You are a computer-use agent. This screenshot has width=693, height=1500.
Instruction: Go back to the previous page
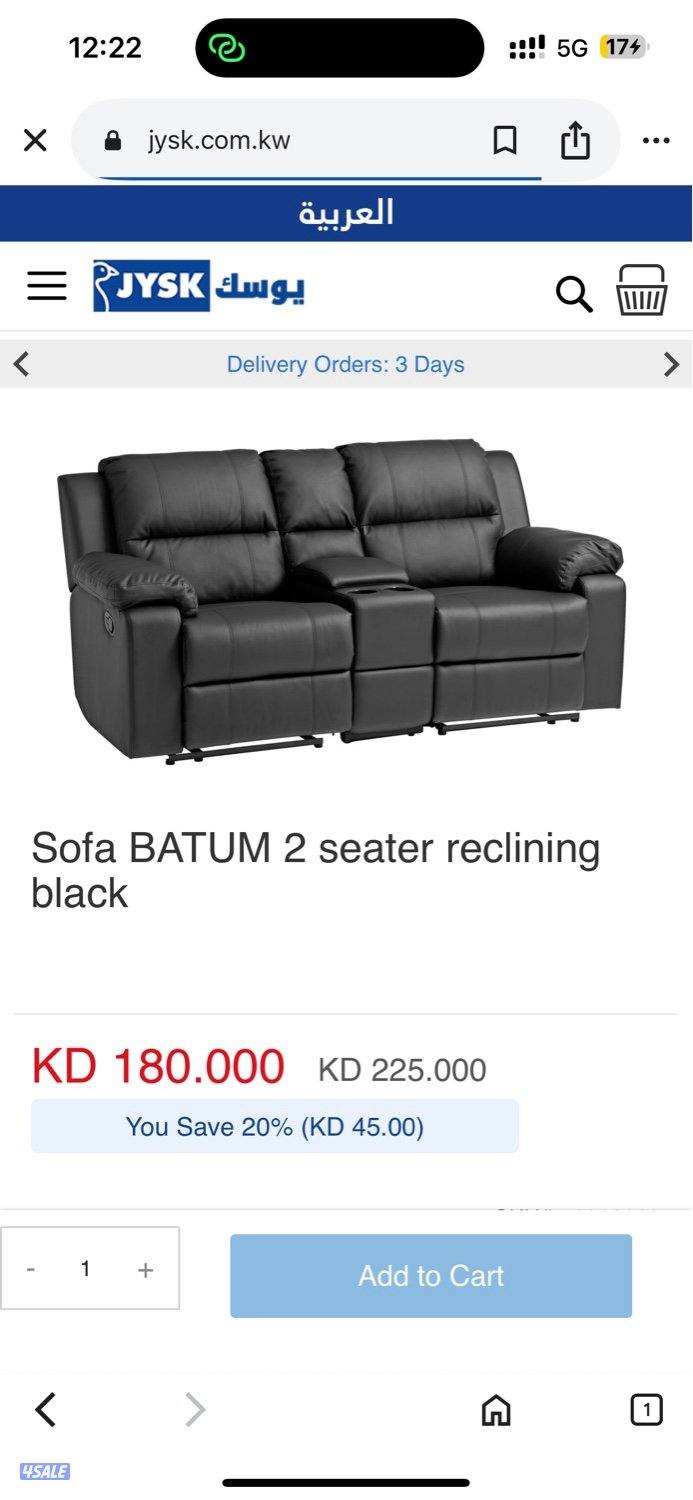(x=46, y=1410)
